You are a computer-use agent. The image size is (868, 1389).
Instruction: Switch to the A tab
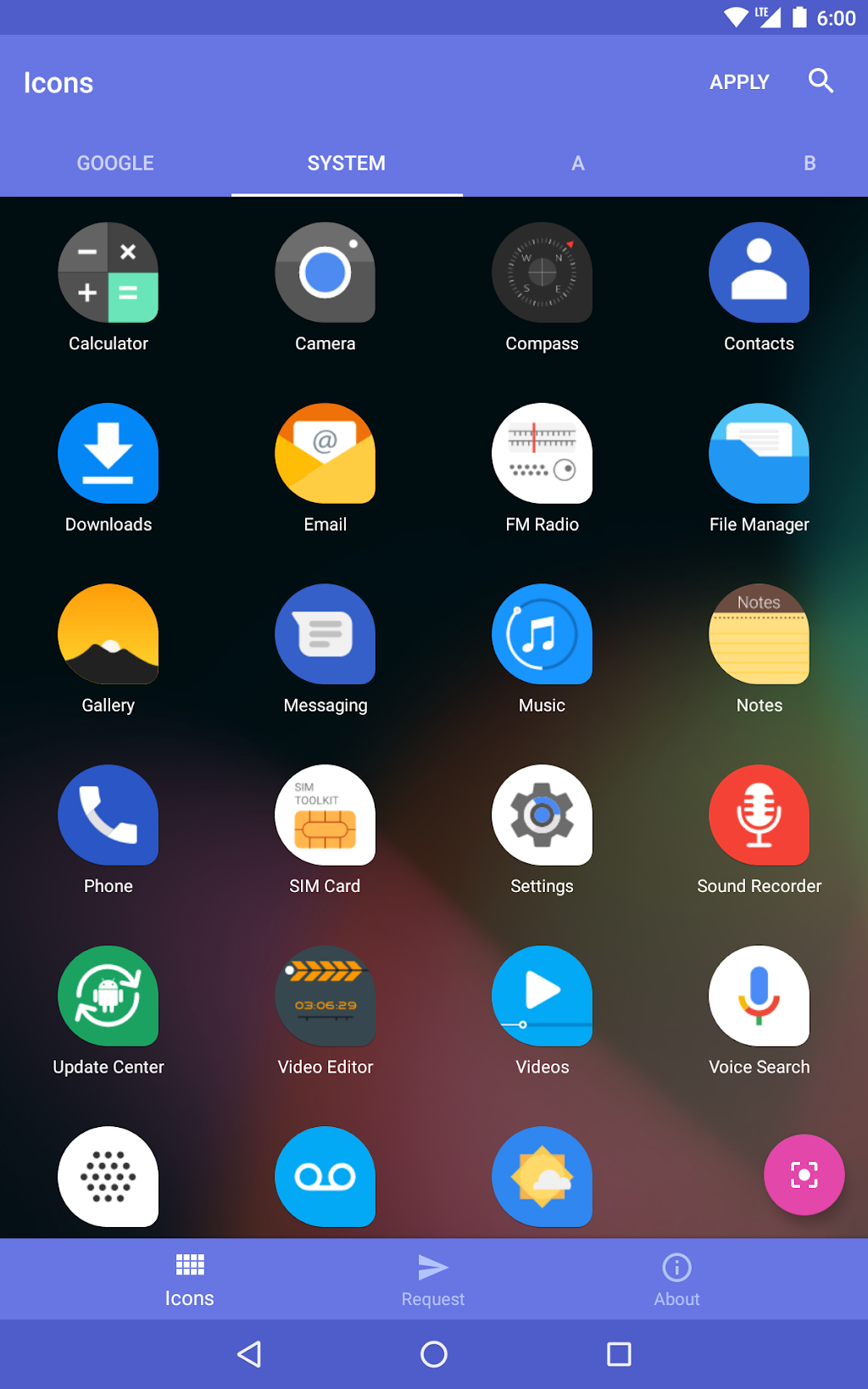(578, 163)
